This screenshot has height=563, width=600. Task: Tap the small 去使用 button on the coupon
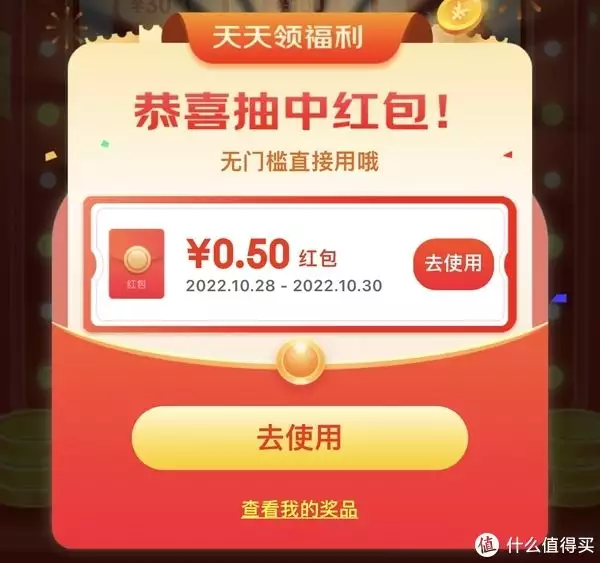point(453,264)
